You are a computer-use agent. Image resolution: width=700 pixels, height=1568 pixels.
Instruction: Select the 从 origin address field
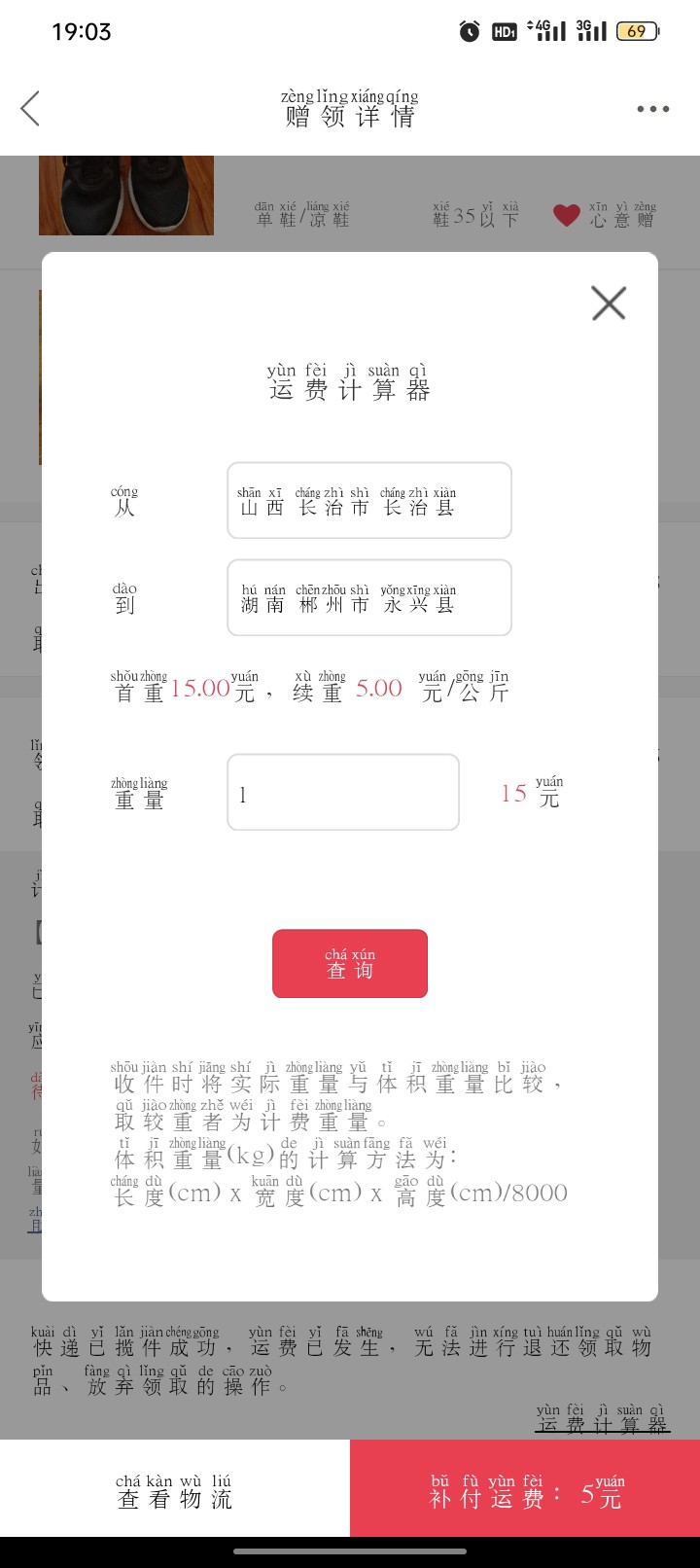point(369,500)
